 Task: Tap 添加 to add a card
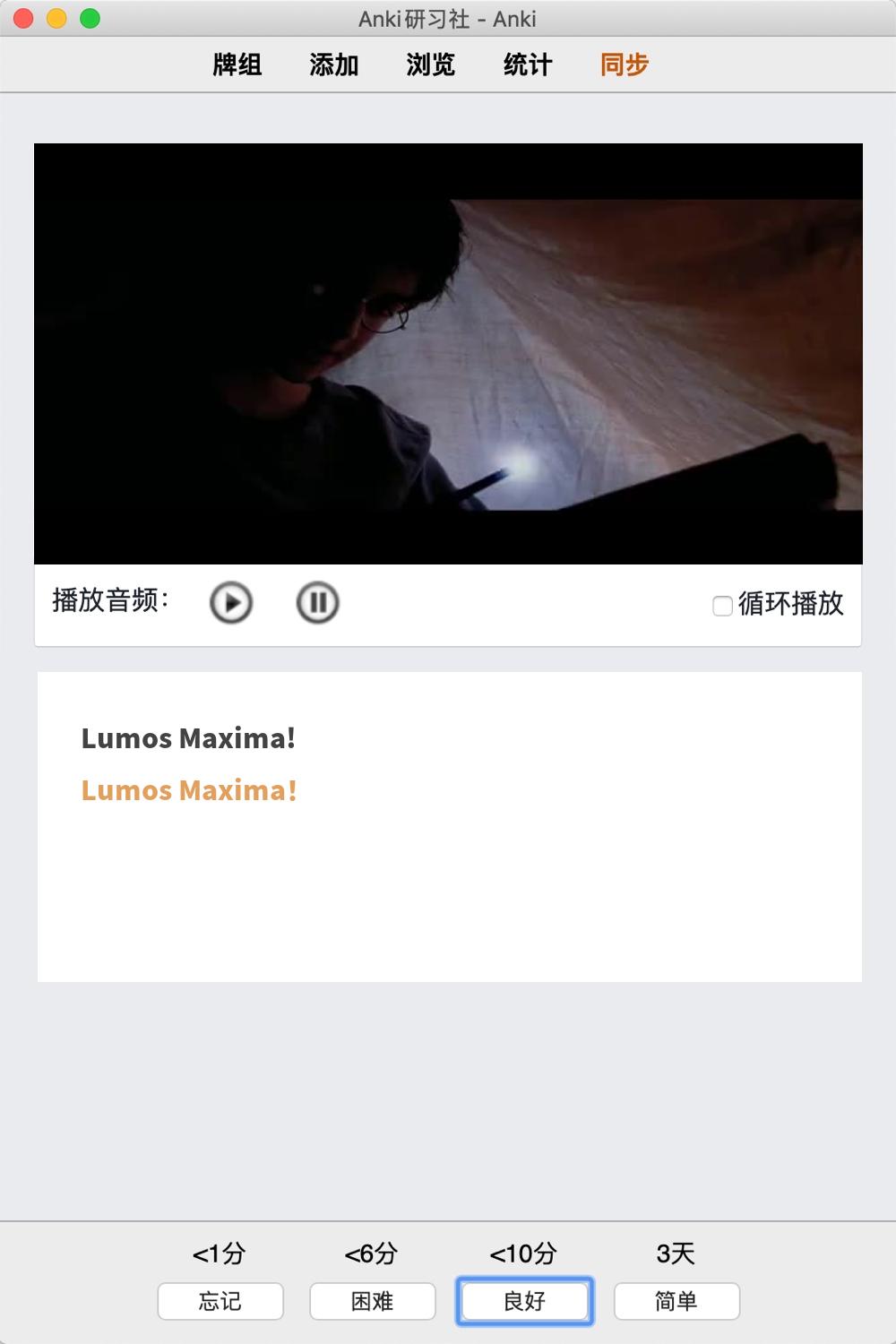click(334, 65)
